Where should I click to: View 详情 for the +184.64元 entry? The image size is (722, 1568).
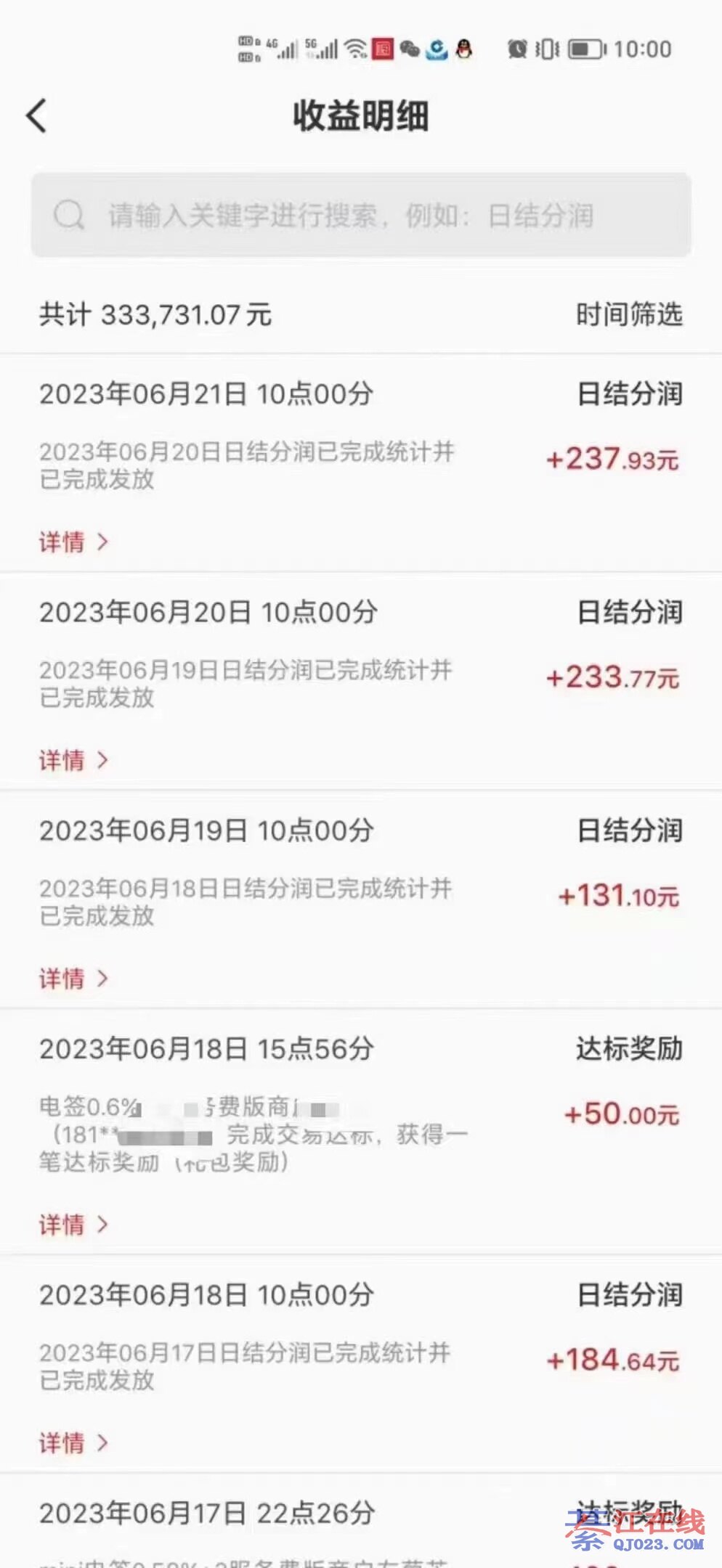[x=73, y=1442]
